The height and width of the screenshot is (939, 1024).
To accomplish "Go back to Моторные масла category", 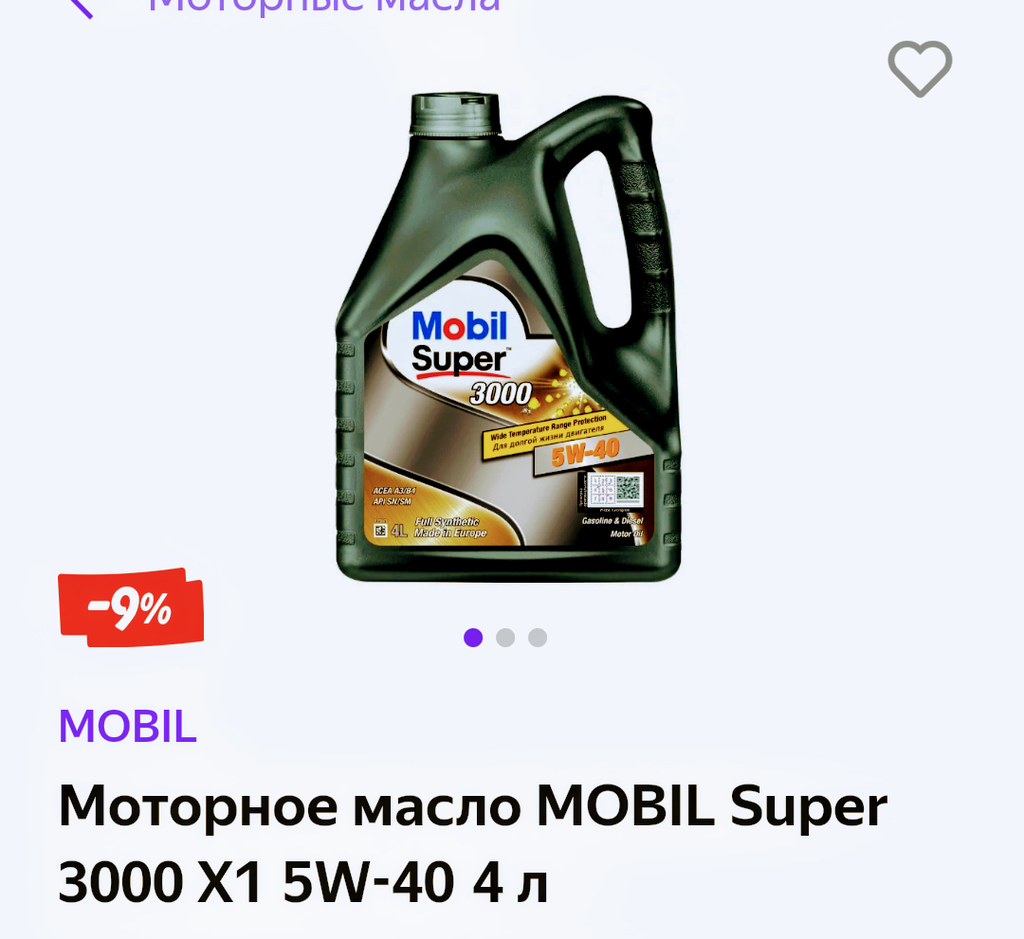I will click(80, 6).
